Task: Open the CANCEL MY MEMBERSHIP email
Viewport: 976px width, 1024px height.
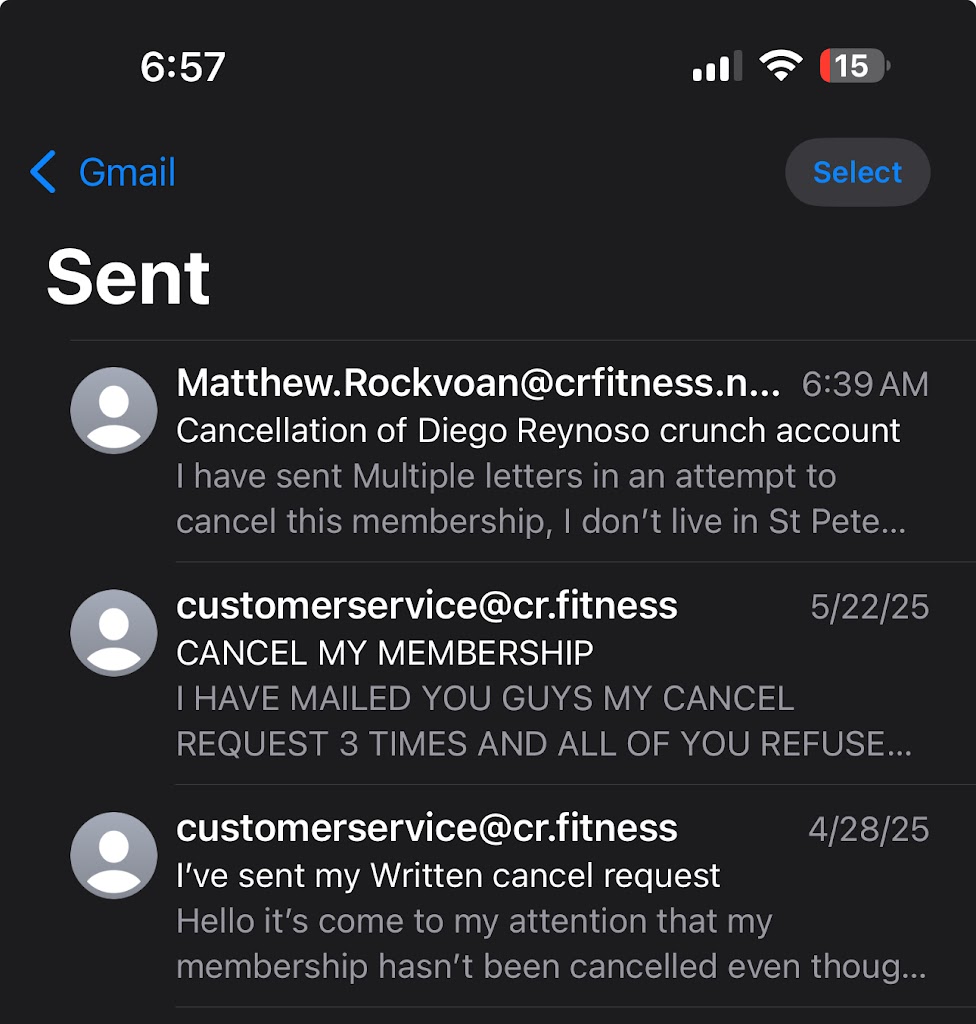Action: (x=540, y=676)
